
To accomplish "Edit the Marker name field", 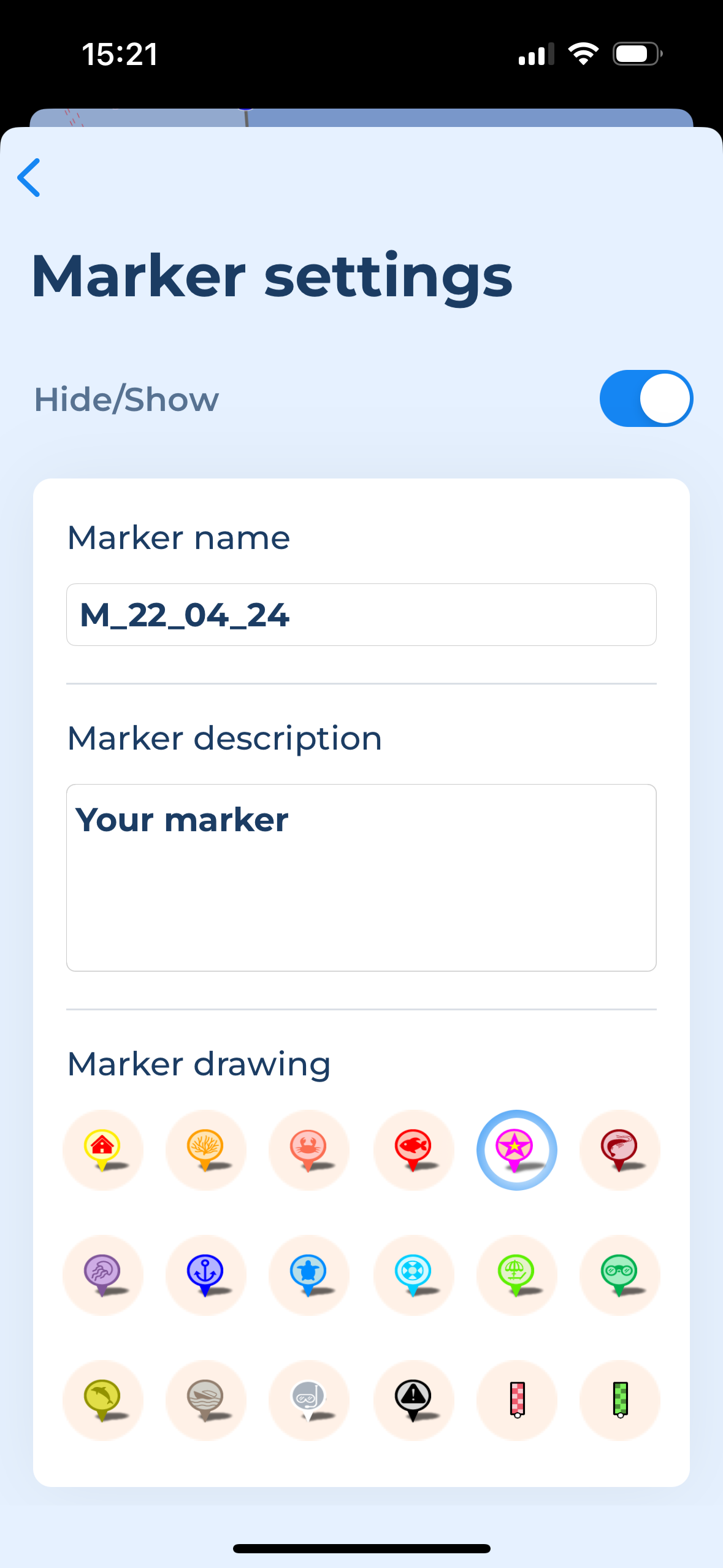I will click(x=361, y=614).
